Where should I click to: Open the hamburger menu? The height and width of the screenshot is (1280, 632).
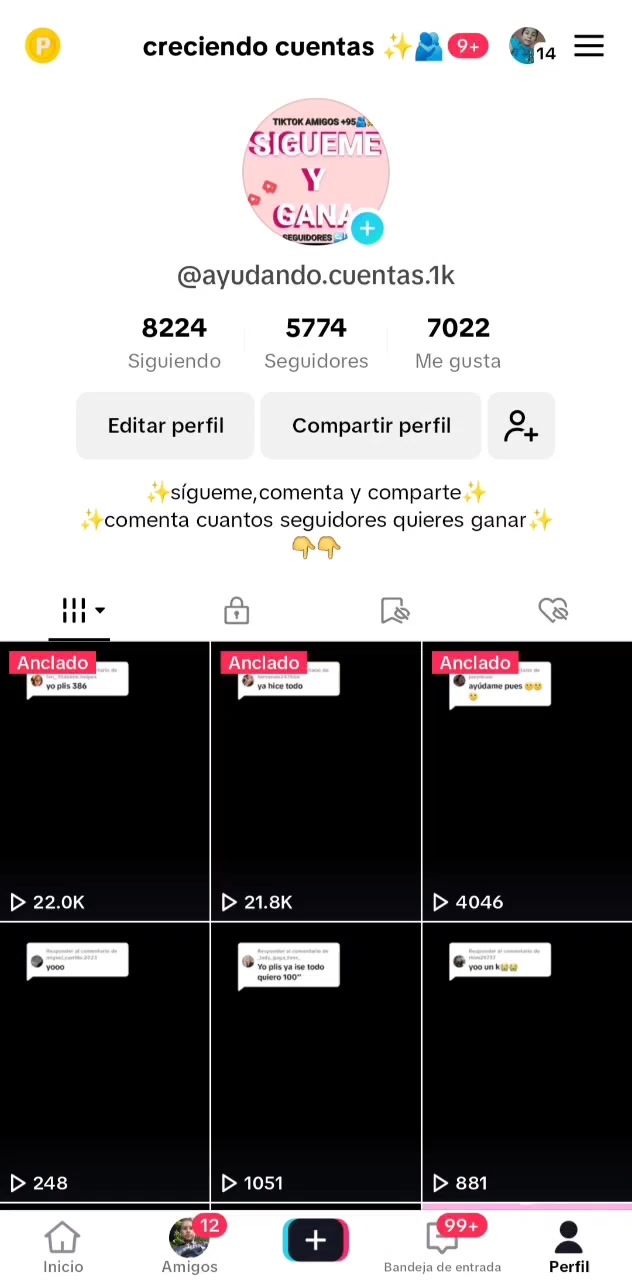tap(589, 46)
